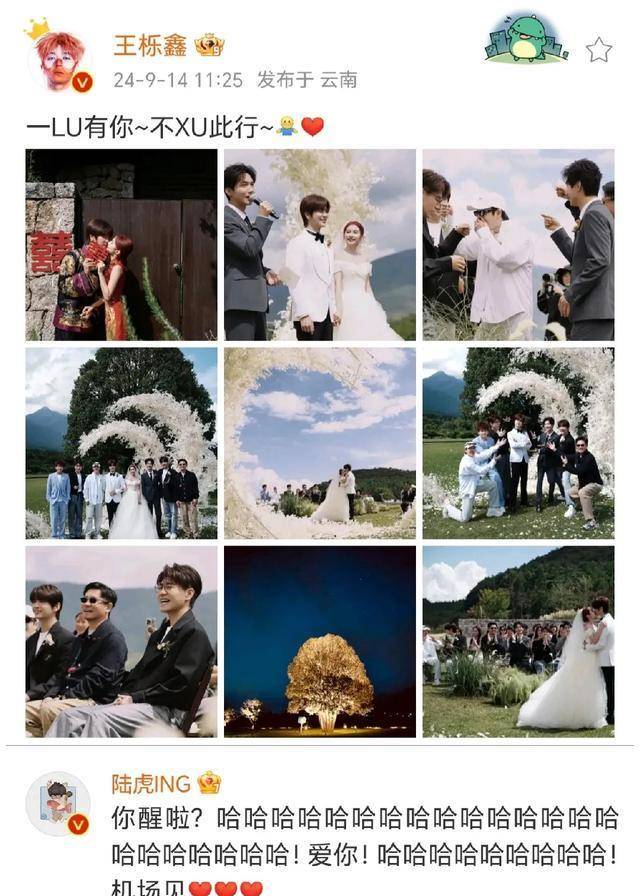View the glowing golden tree night photo
This screenshot has width=640, height=896.
(319, 641)
